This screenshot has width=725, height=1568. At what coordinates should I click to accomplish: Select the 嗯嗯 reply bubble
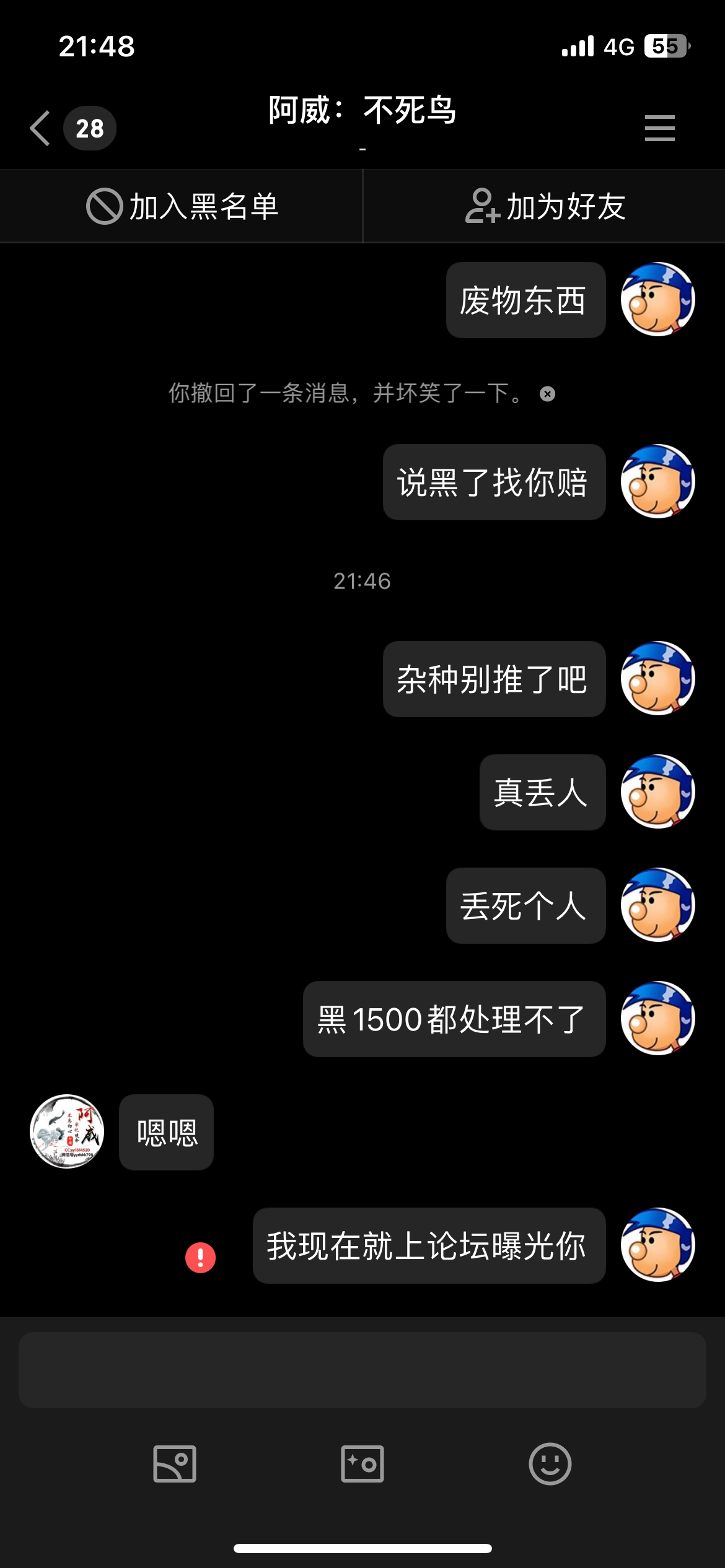coord(165,1132)
